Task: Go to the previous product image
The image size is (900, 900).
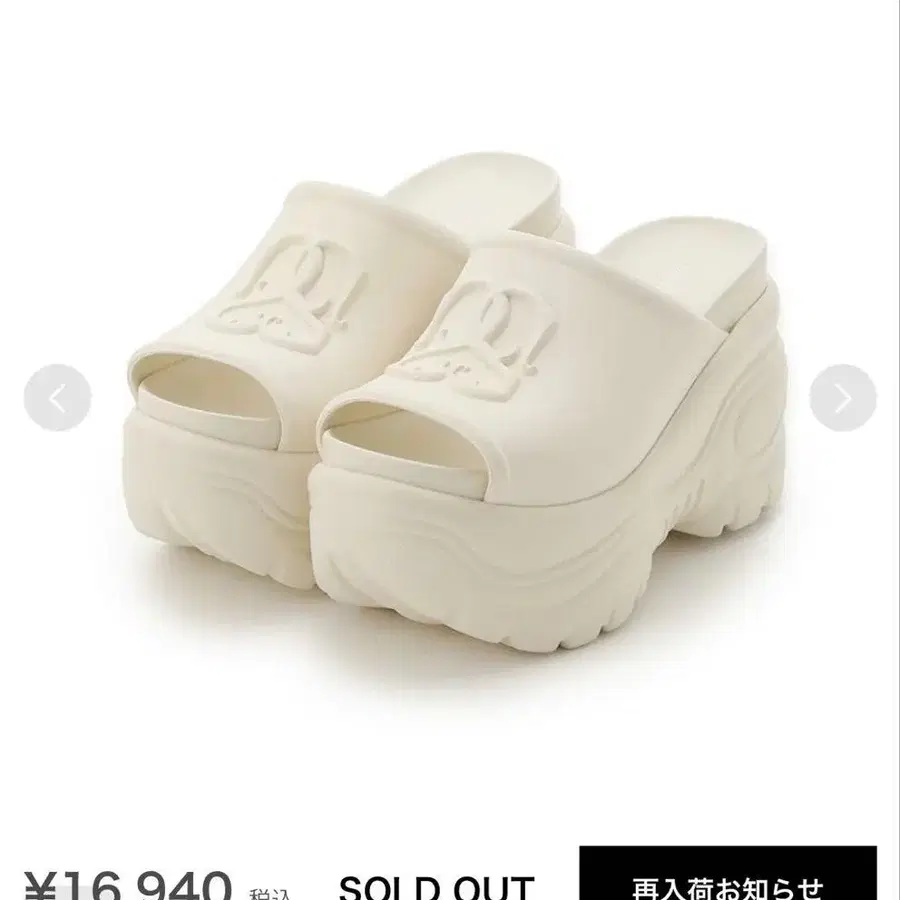Action: (x=57, y=399)
